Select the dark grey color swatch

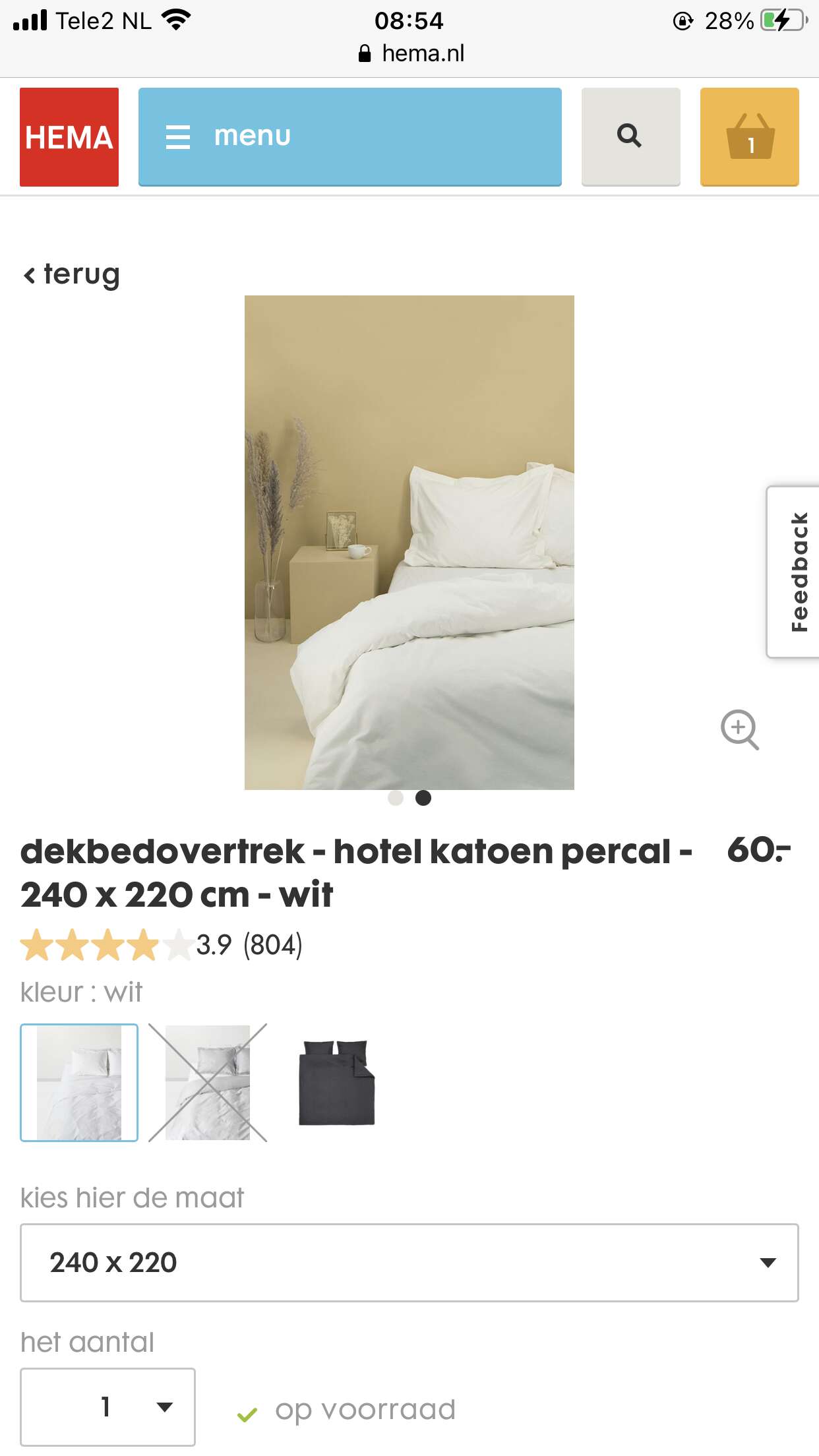pos(336,1082)
